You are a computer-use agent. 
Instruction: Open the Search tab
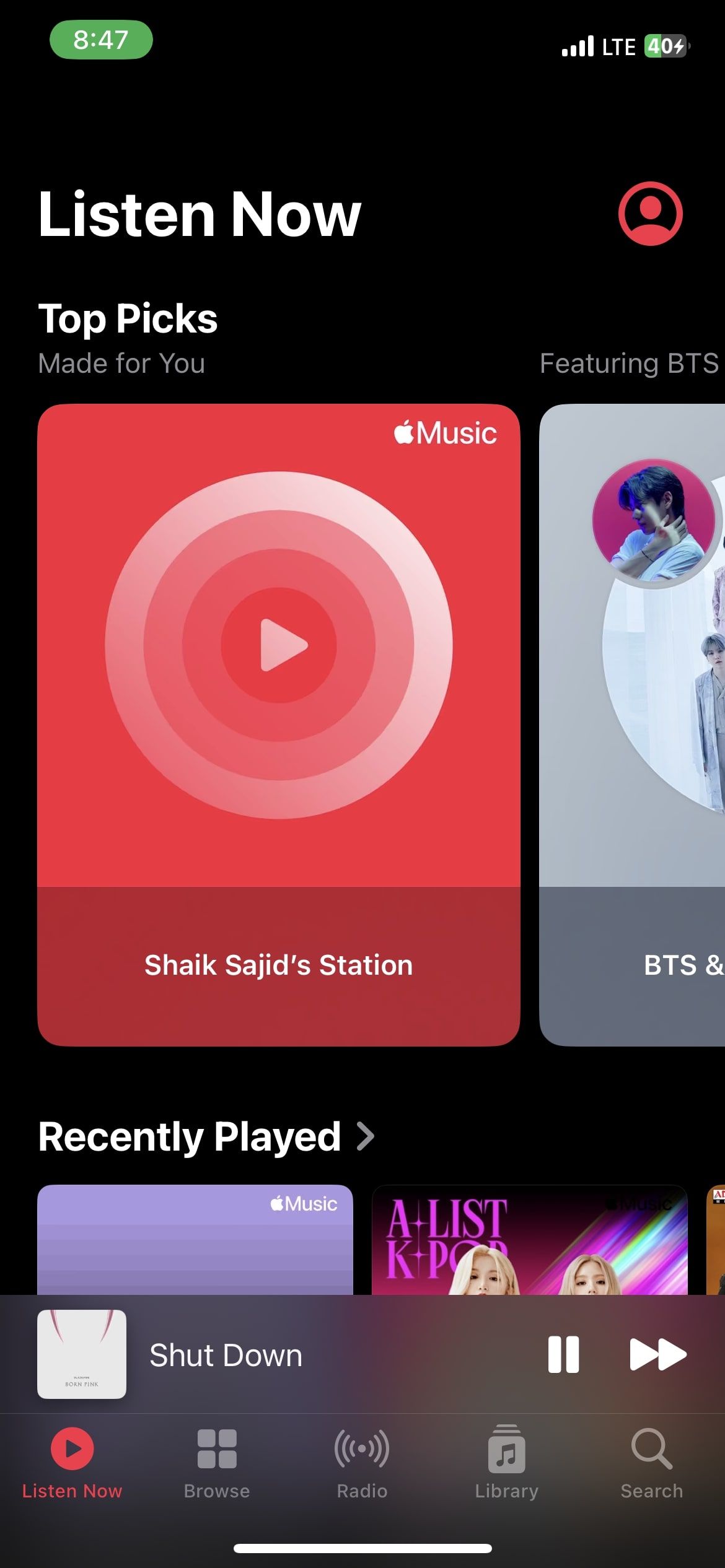coord(652,1463)
